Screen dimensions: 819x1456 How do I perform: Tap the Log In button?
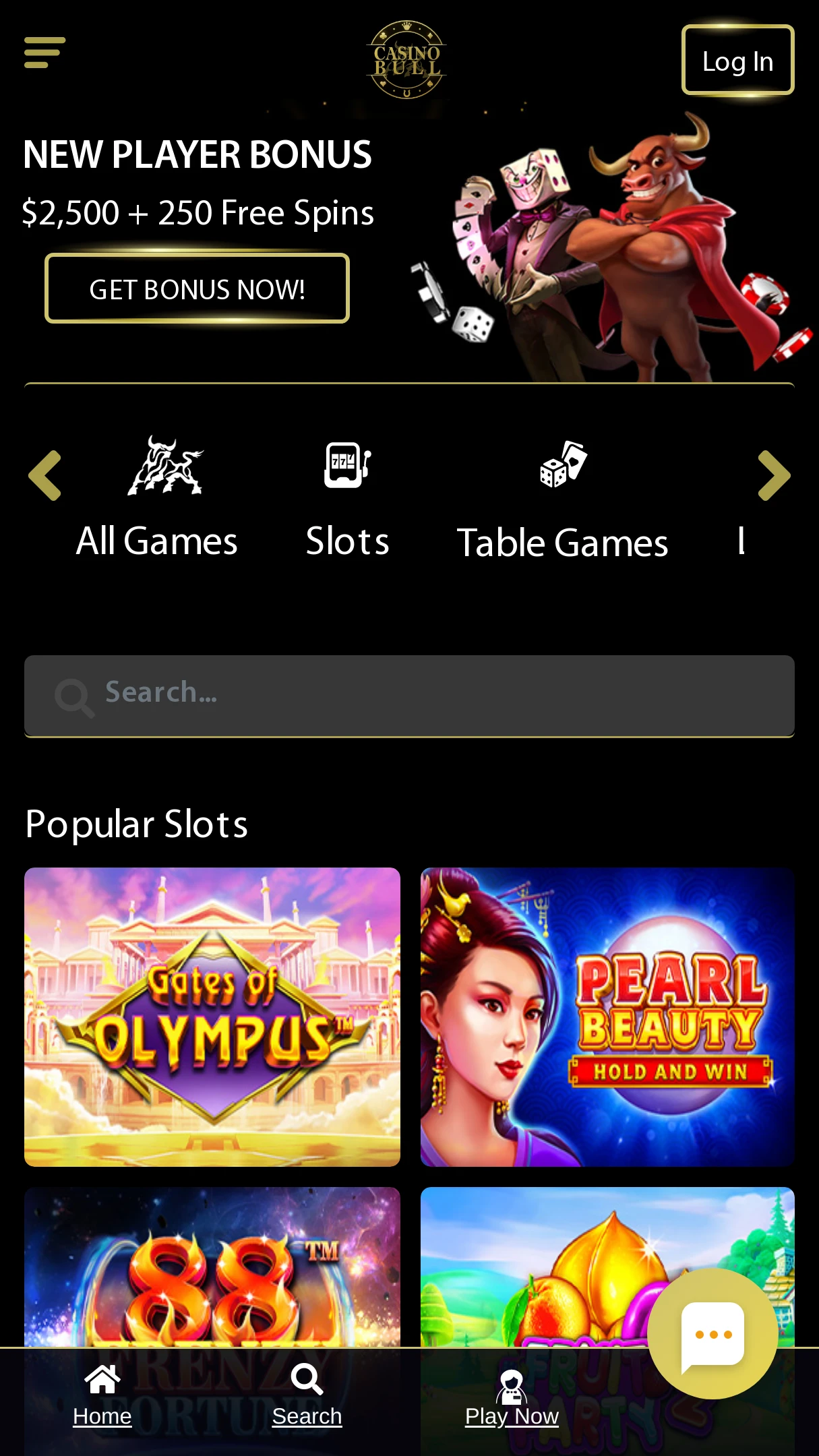coord(737,61)
